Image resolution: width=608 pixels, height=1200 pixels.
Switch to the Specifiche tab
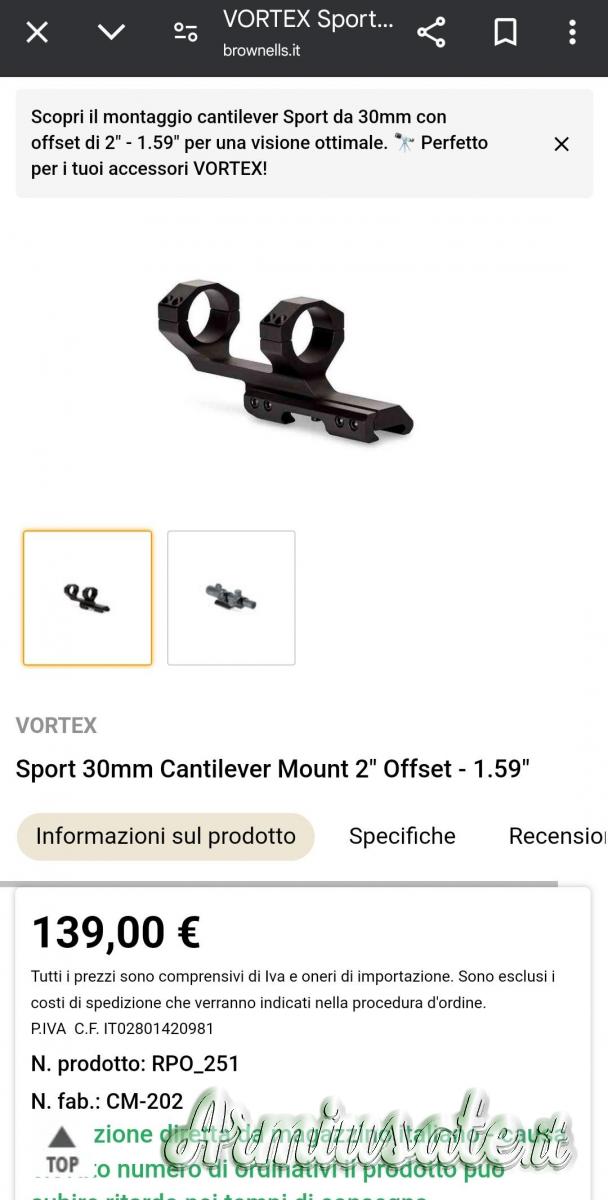(x=402, y=836)
